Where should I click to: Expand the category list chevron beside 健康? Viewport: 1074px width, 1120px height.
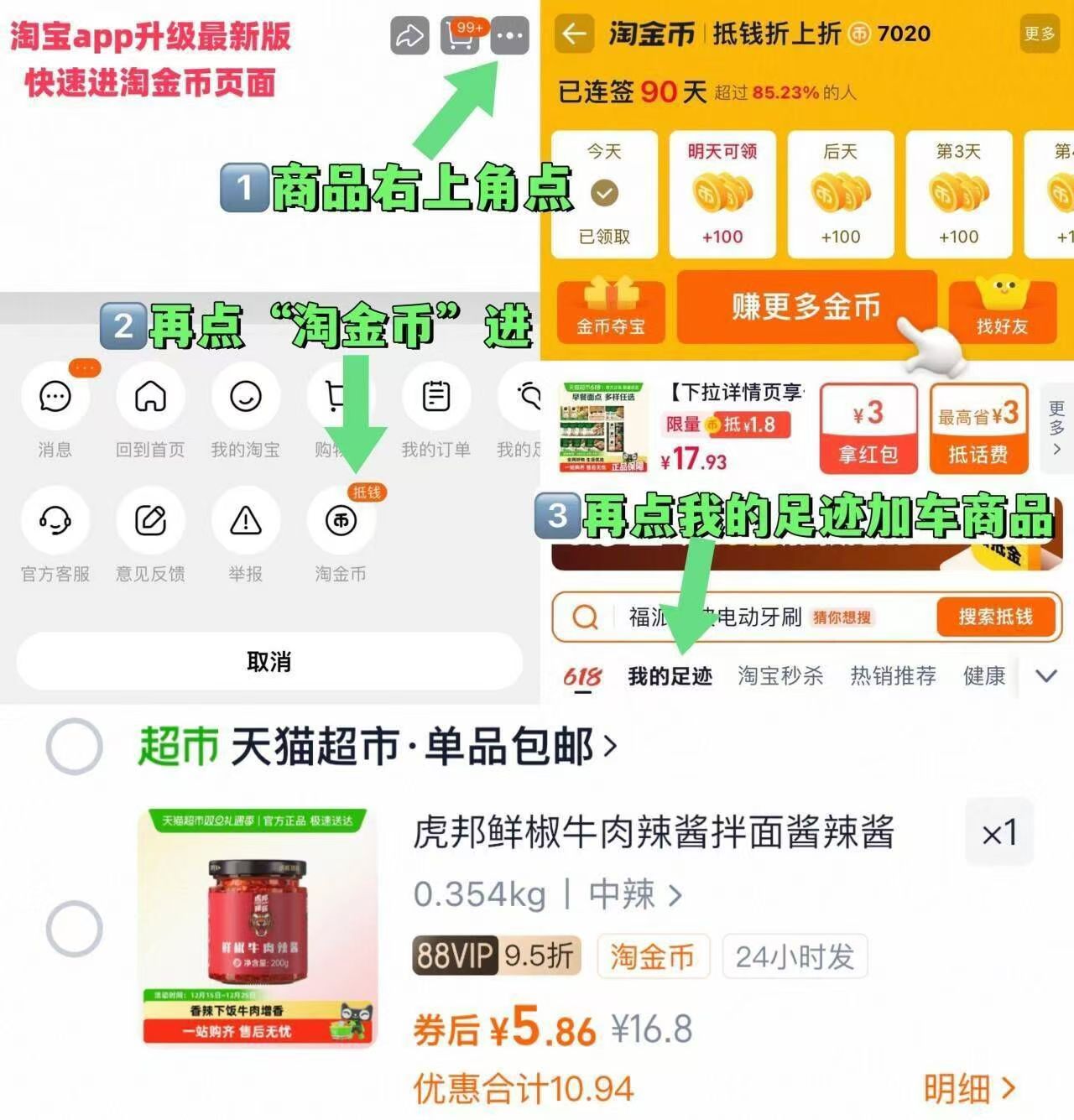tap(1045, 675)
